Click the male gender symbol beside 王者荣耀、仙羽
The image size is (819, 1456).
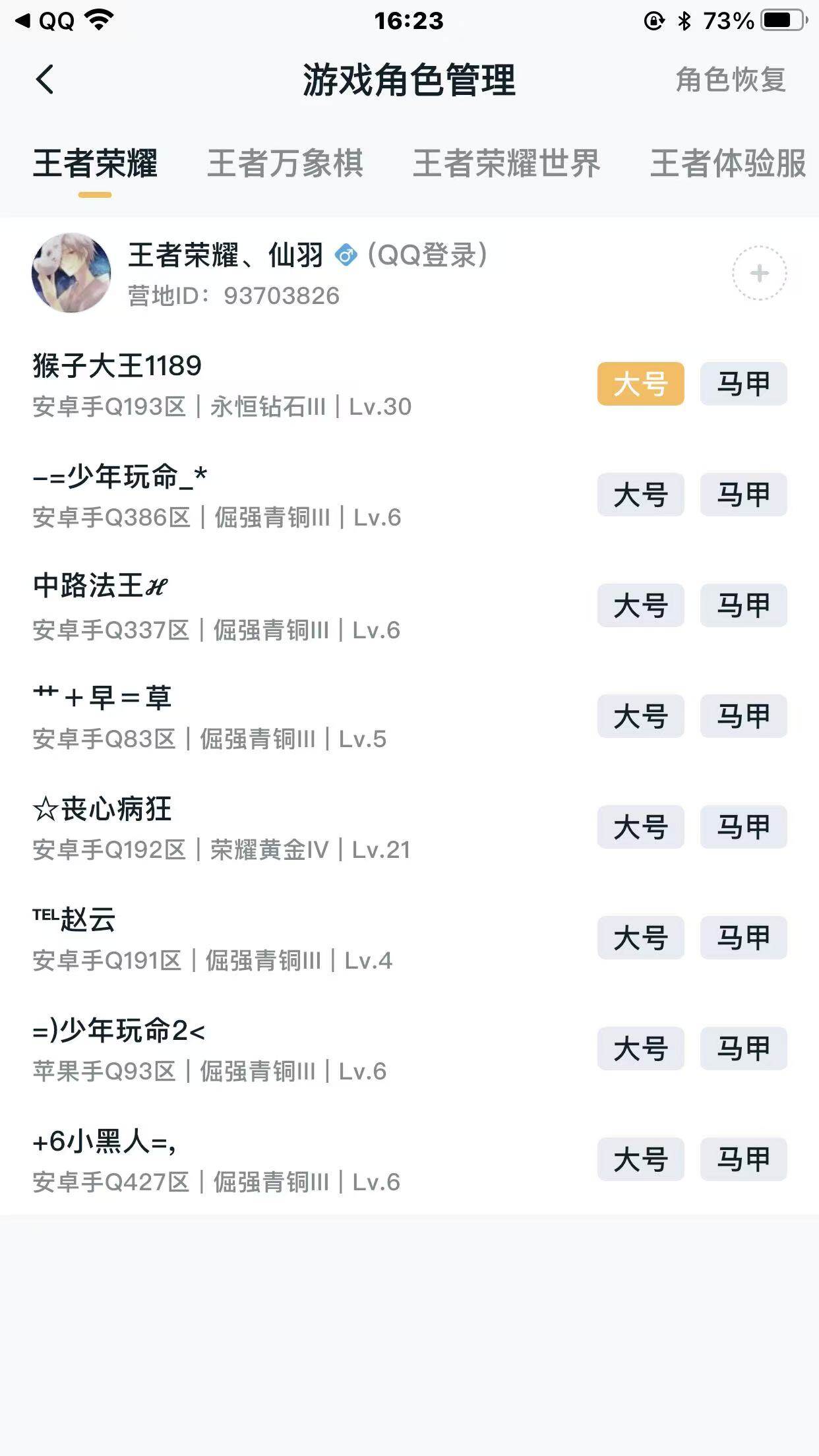click(x=346, y=256)
